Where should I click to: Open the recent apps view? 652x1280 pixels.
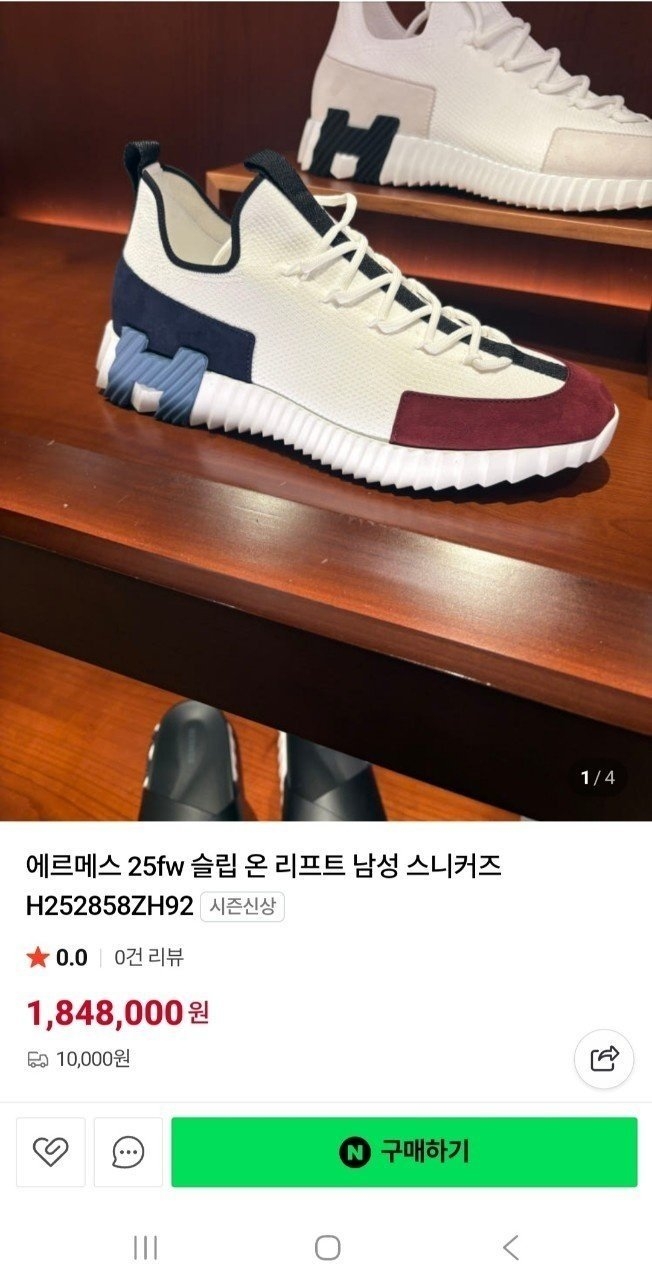(x=146, y=1247)
